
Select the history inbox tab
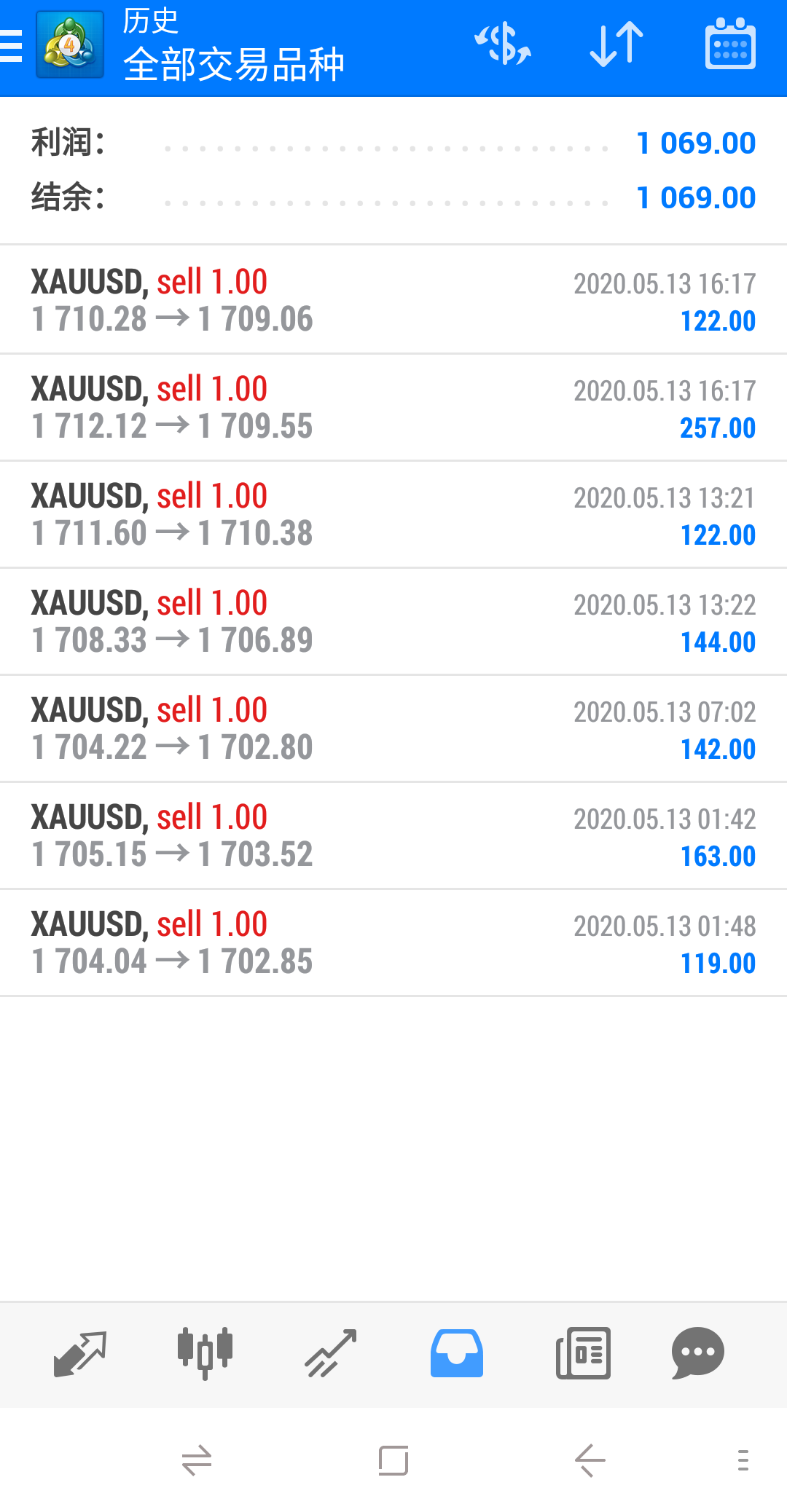coord(457,1354)
